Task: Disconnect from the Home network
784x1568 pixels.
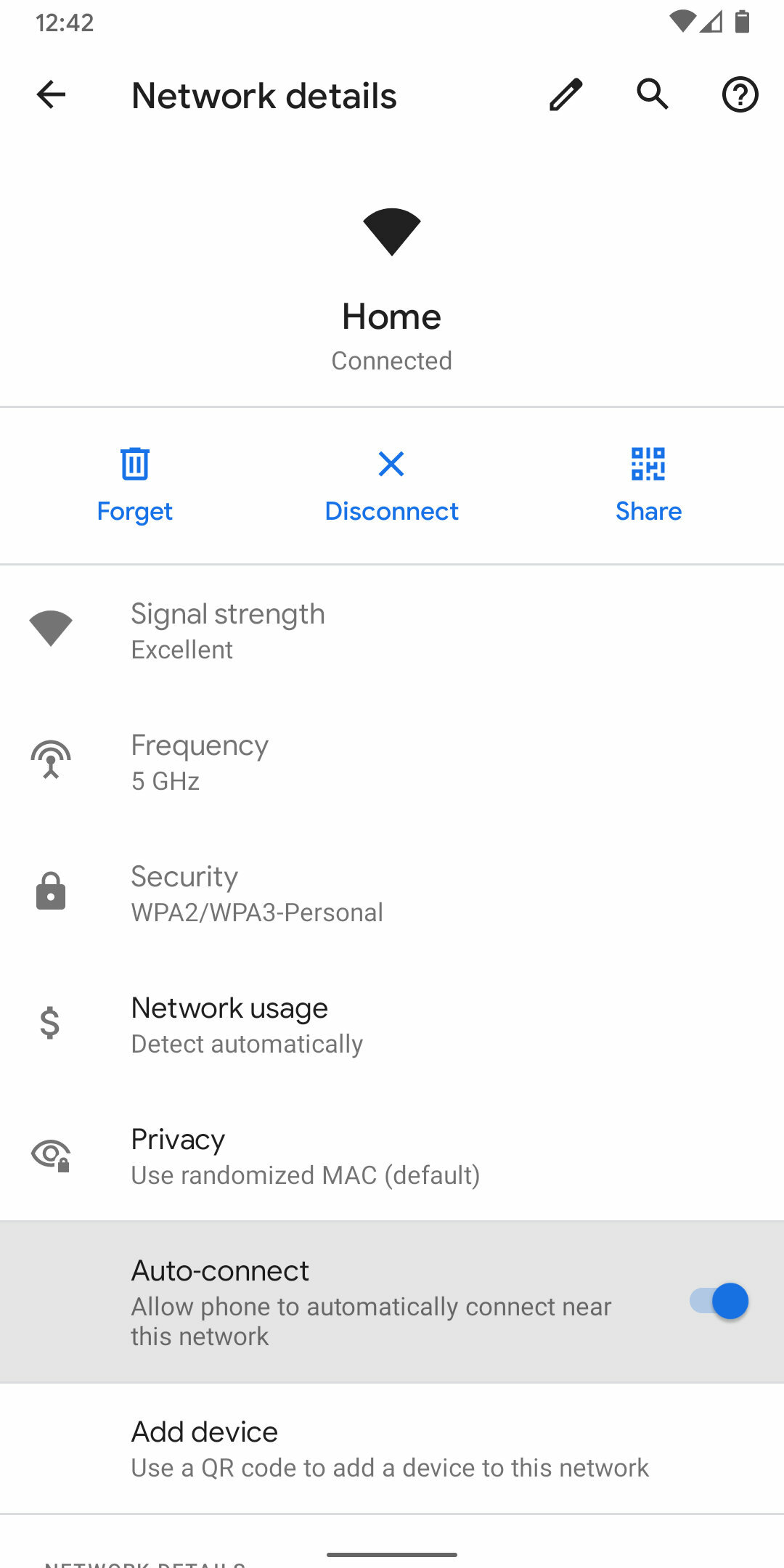Action: point(391,485)
